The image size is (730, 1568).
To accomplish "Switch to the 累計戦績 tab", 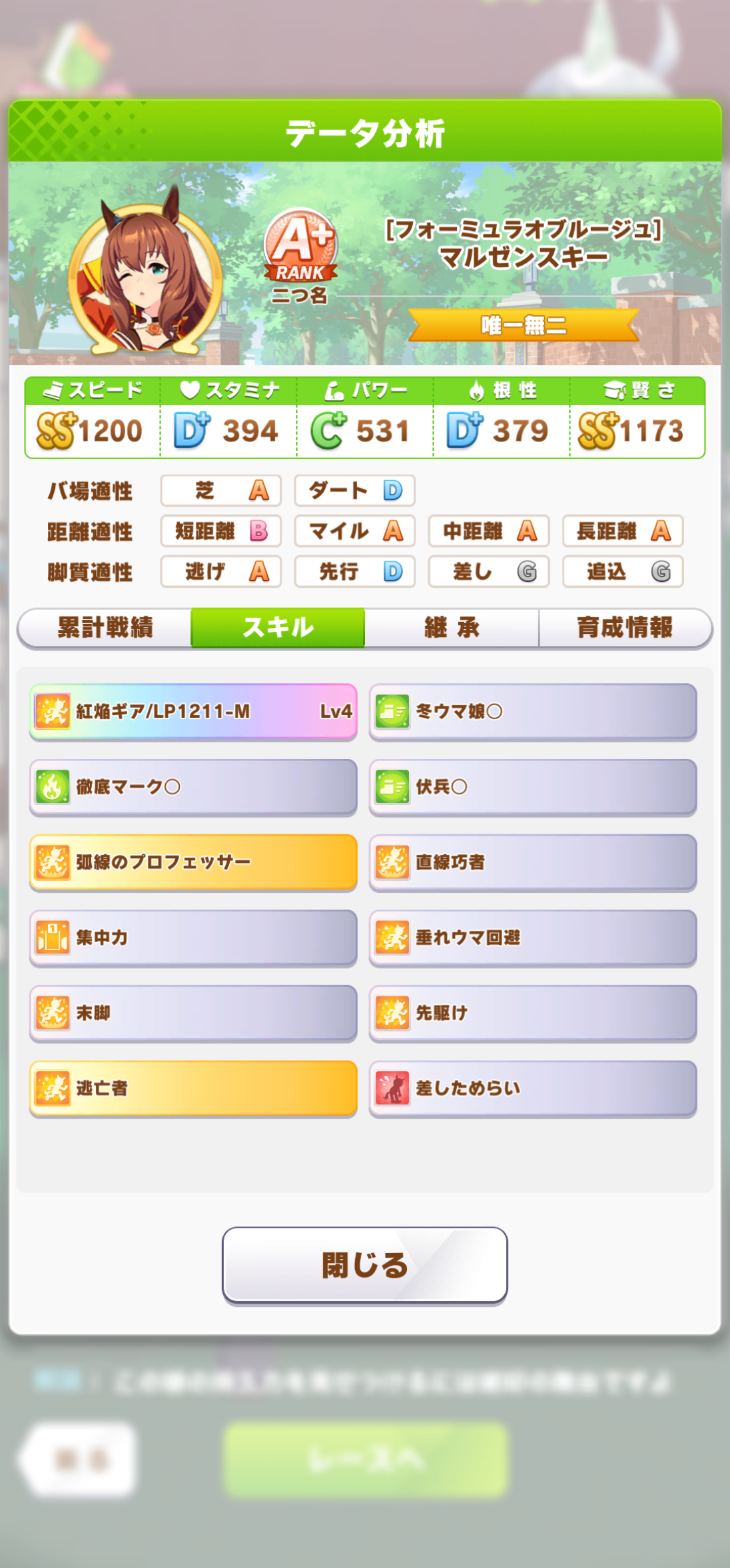I will (105, 627).
